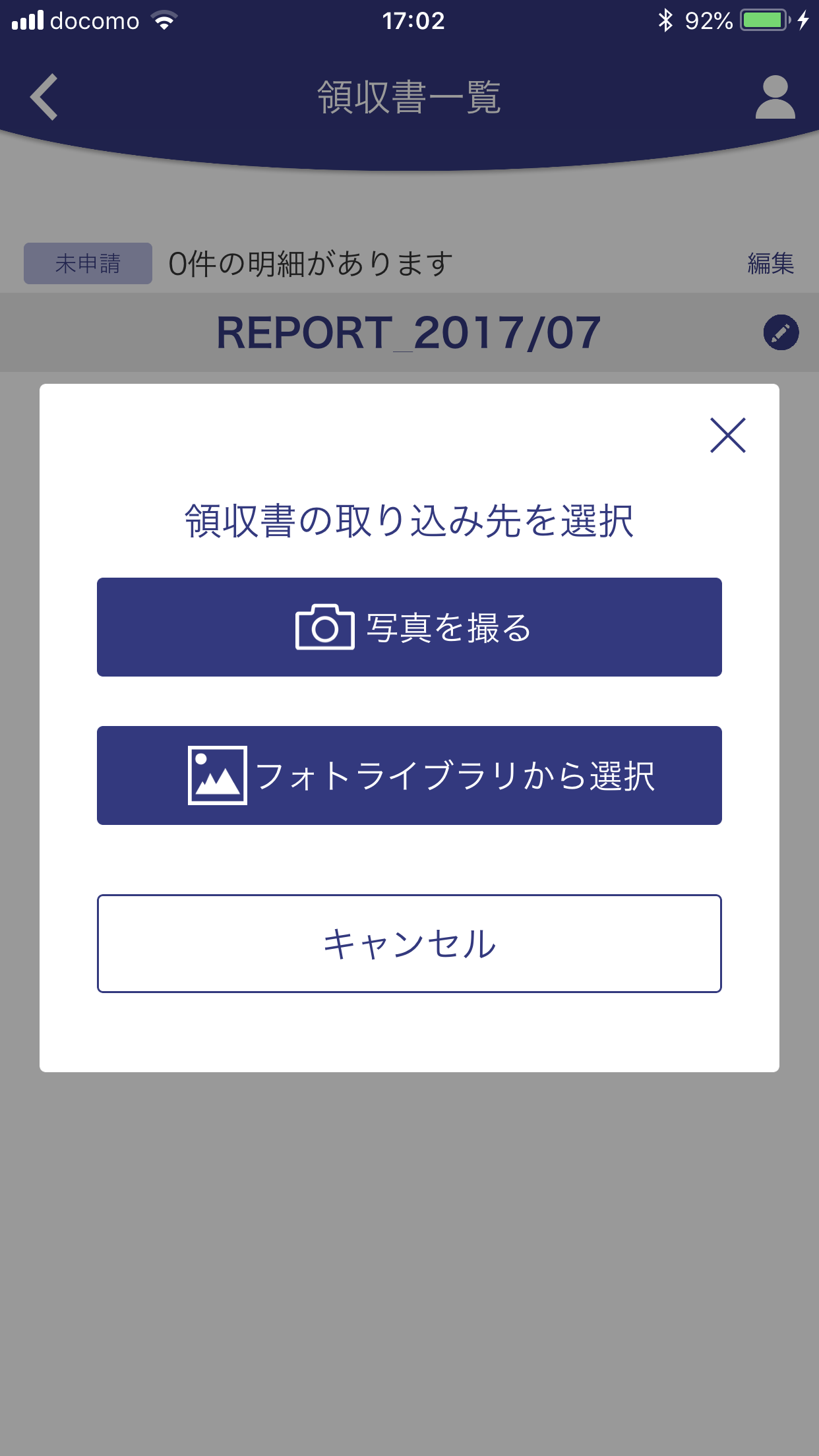Tap the signal strength bars indicator
Viewport: 819px width, 1456px height.
[x=29, y=20]
